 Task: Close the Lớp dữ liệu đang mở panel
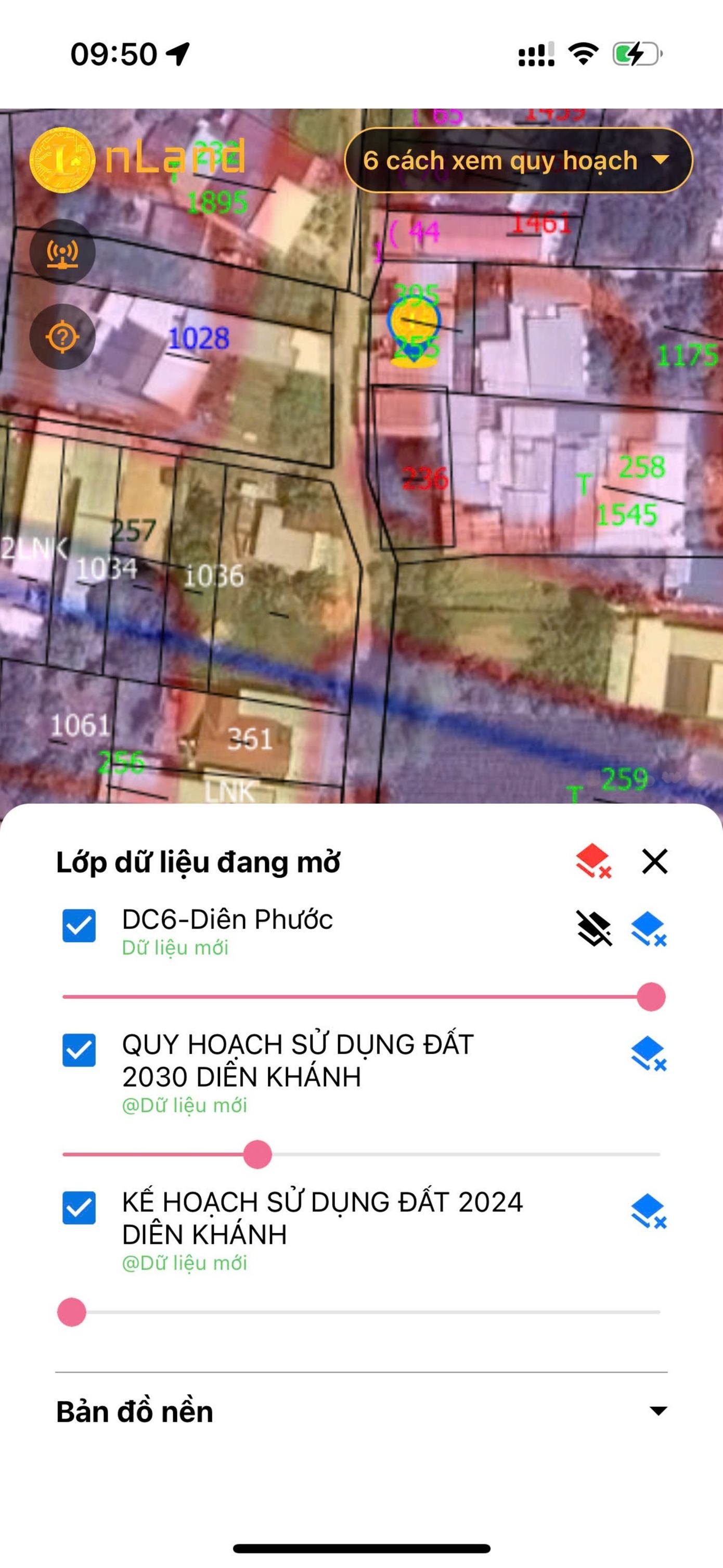655,862
